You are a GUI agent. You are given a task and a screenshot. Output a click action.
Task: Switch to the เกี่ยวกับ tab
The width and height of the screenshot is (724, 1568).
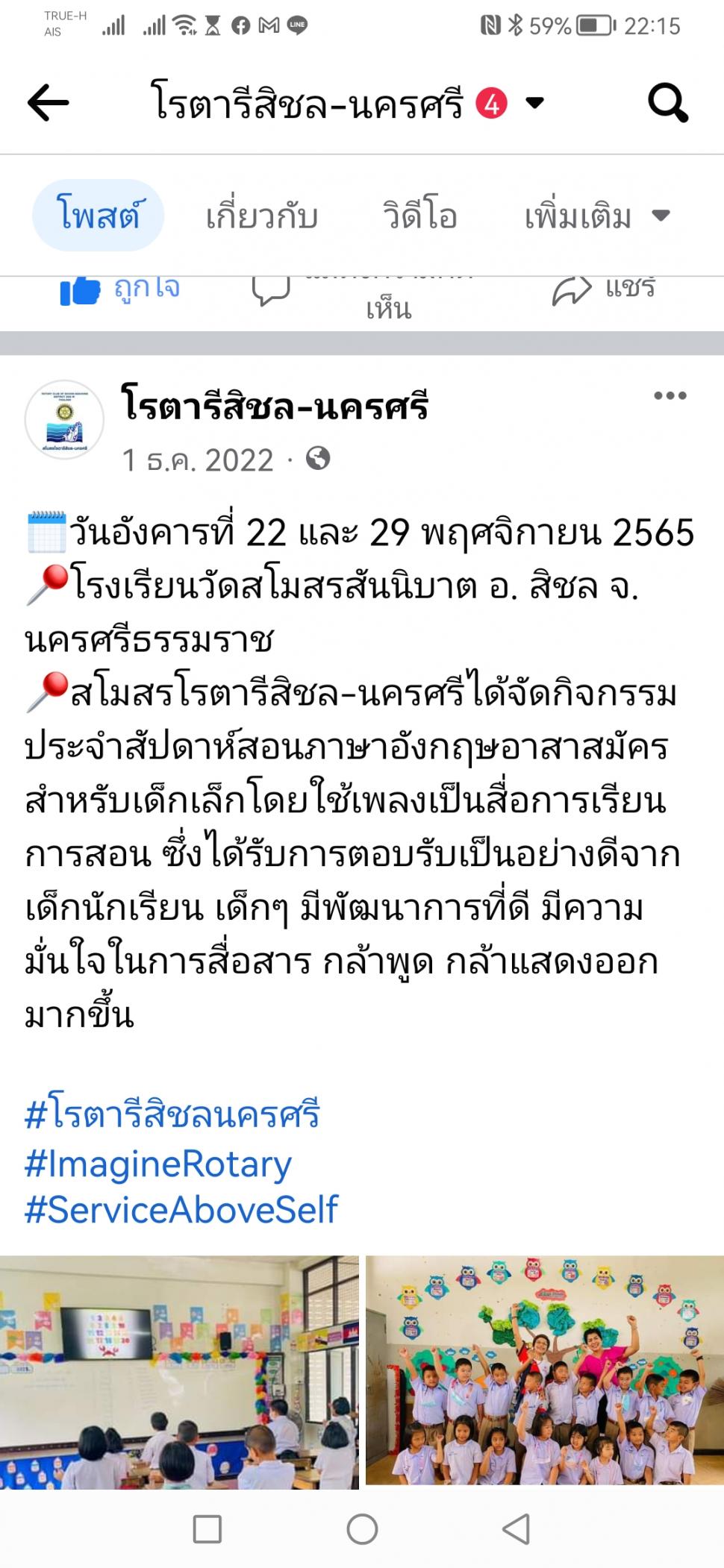262,216
